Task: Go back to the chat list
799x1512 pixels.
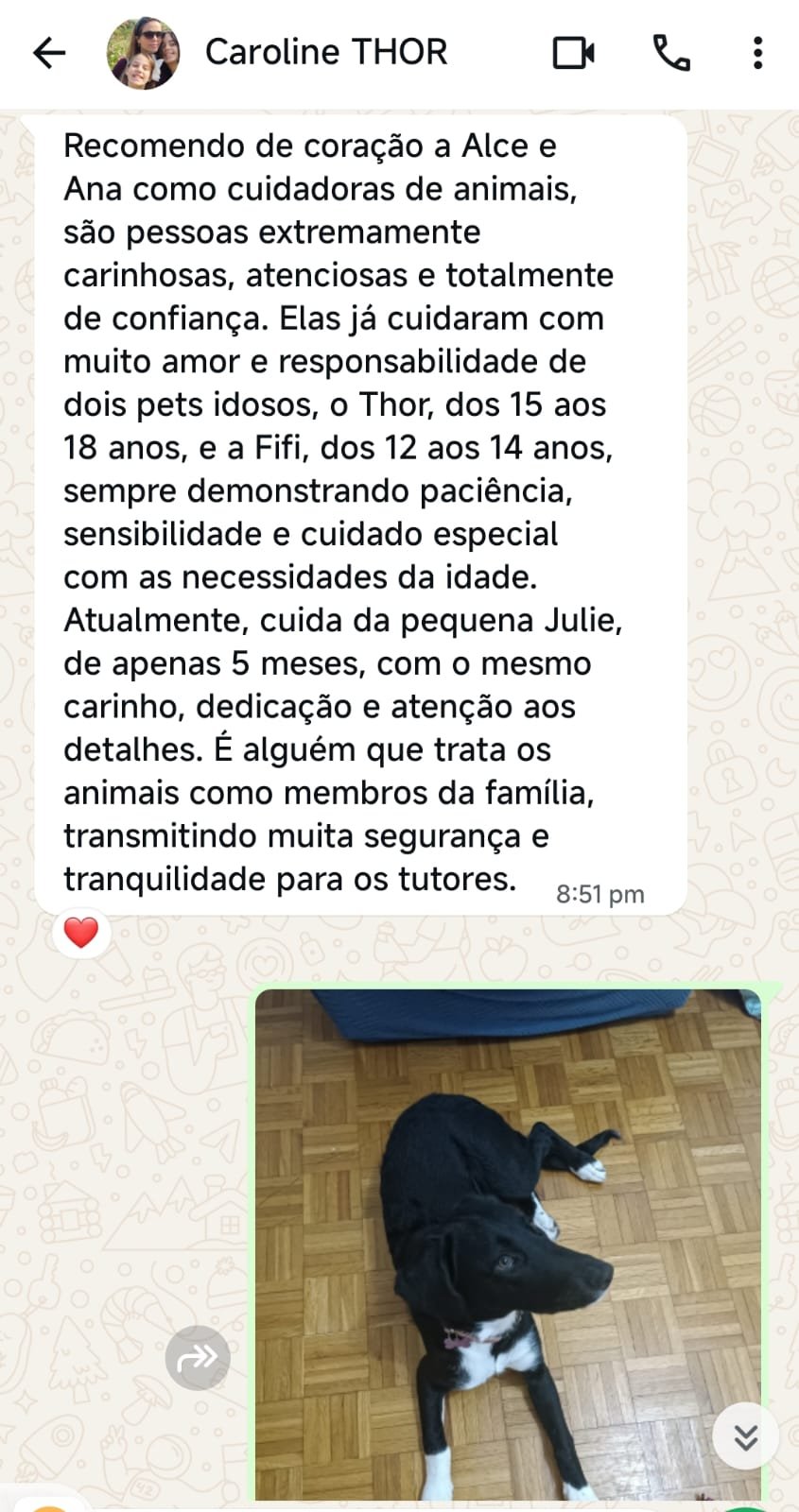Action: [49, 53]
